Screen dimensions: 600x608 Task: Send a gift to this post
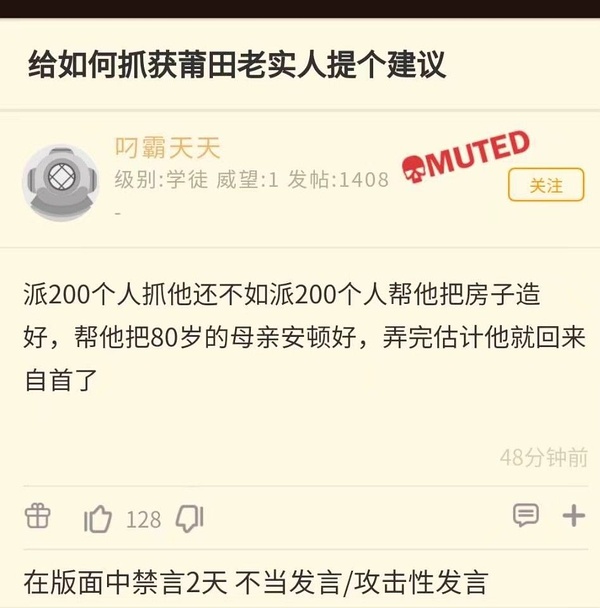(x=37, y=517)
